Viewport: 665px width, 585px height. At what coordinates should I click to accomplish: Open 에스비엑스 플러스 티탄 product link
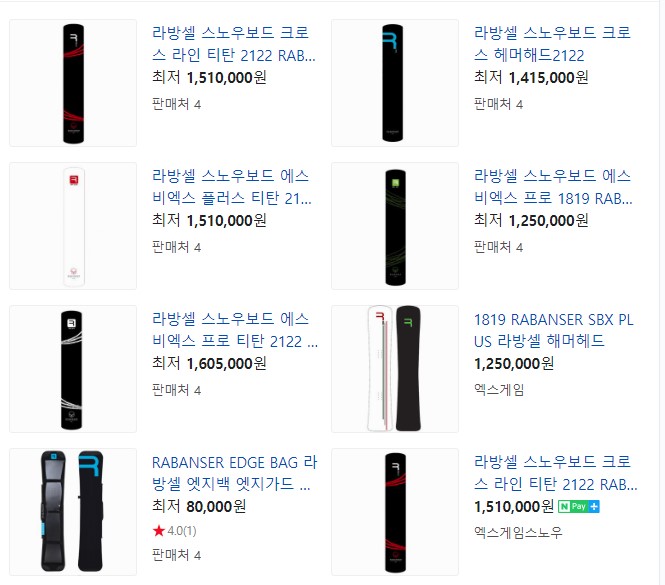point(233,186)
